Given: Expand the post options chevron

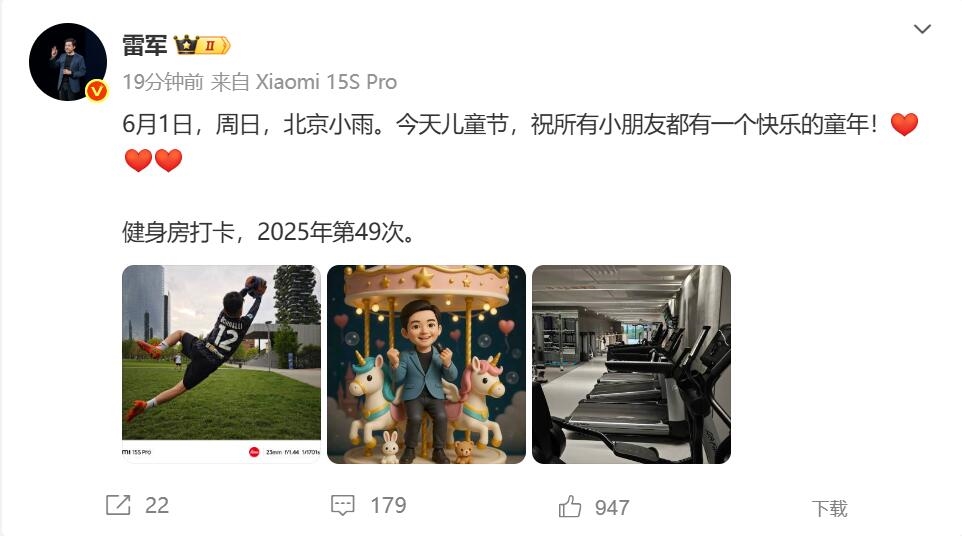Looking at the screenshot, I should pos(922,29).
